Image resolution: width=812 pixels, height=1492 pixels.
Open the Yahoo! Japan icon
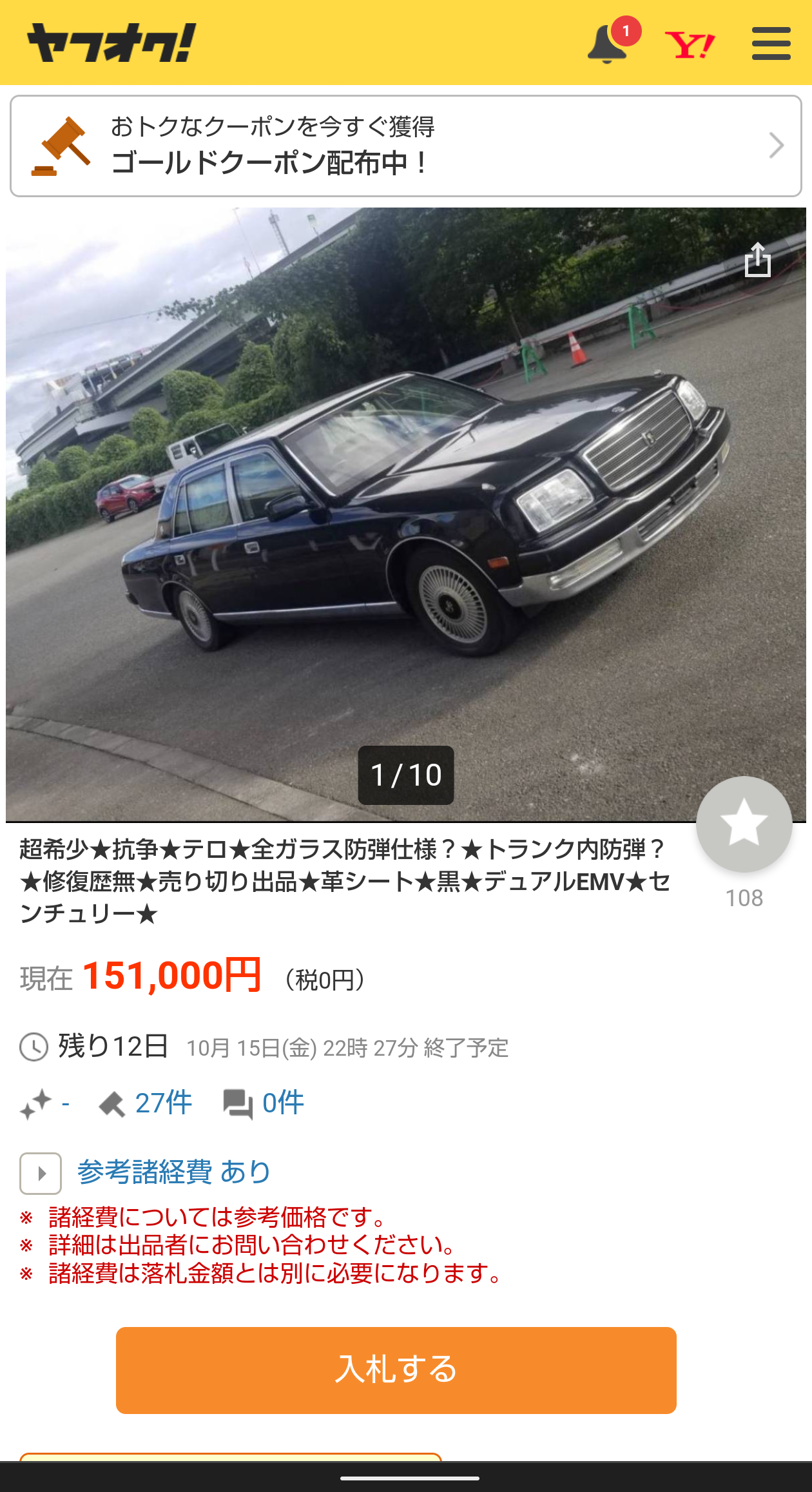(x=690, y=44)
